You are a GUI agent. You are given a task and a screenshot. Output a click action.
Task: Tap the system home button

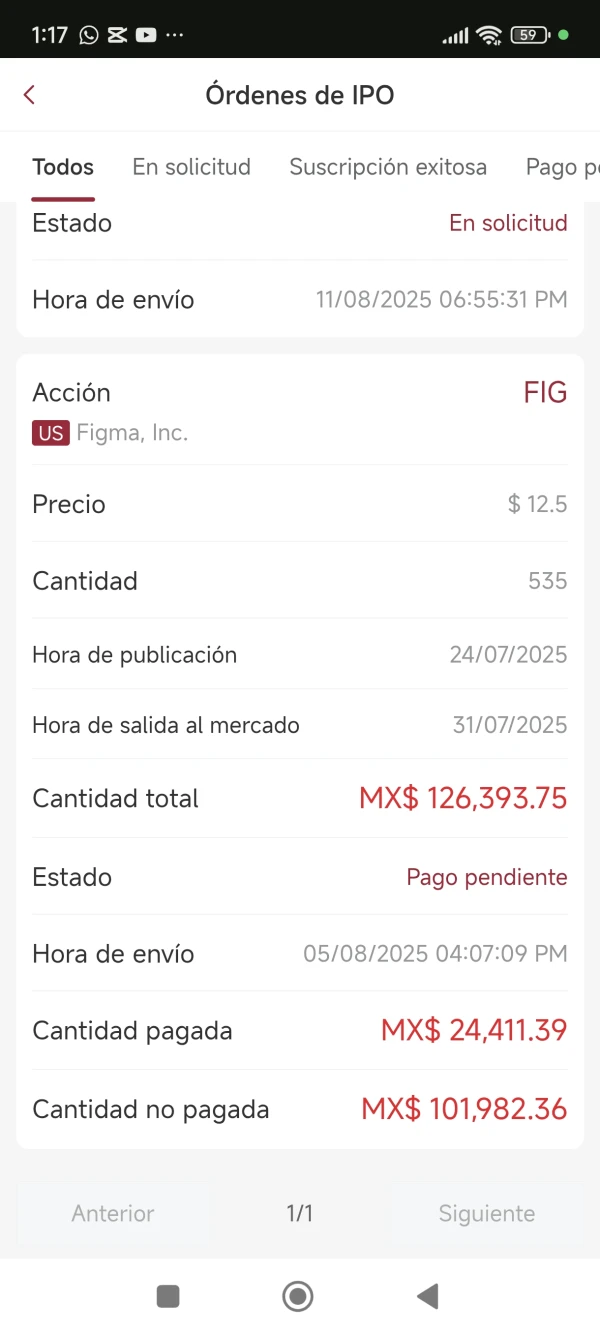pos(298,1297)
